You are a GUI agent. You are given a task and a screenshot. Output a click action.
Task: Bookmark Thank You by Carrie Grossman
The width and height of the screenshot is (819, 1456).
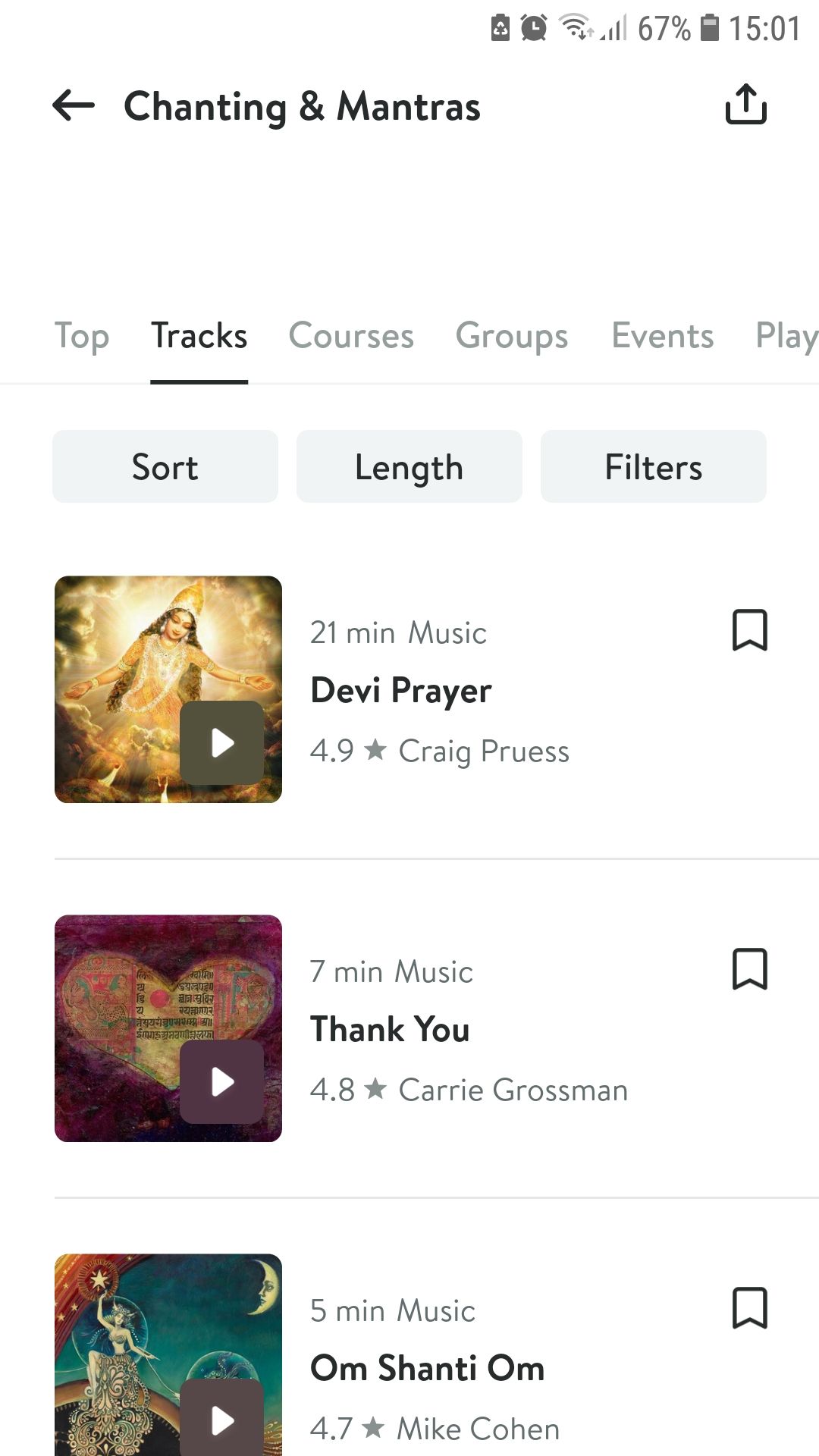(x=750, y=969)
